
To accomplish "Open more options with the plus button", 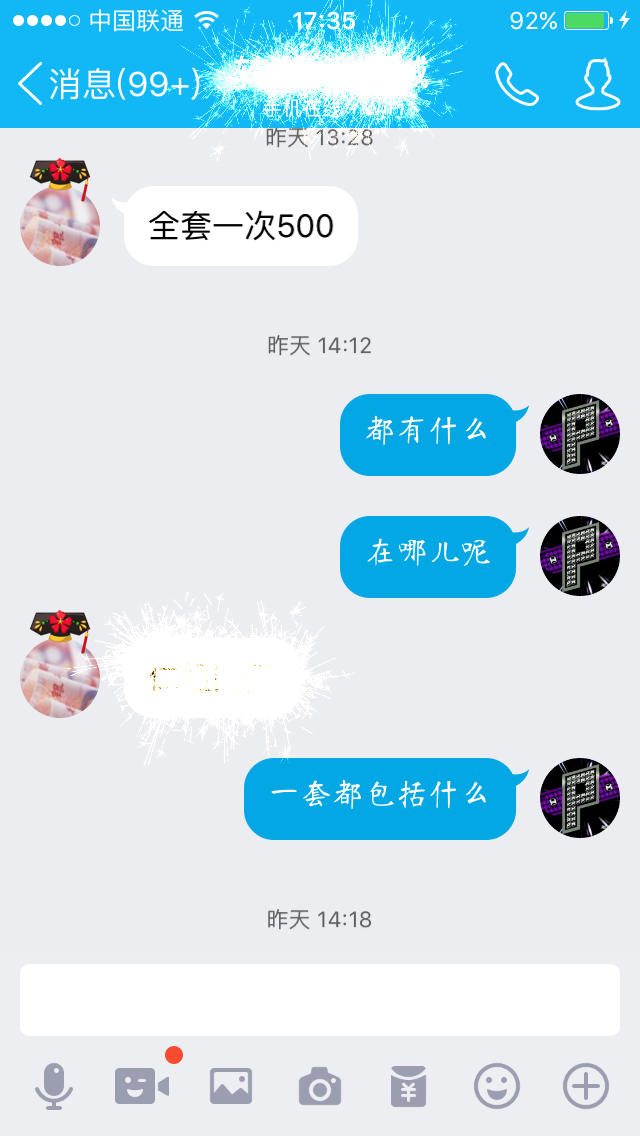I will [586, 1086].
